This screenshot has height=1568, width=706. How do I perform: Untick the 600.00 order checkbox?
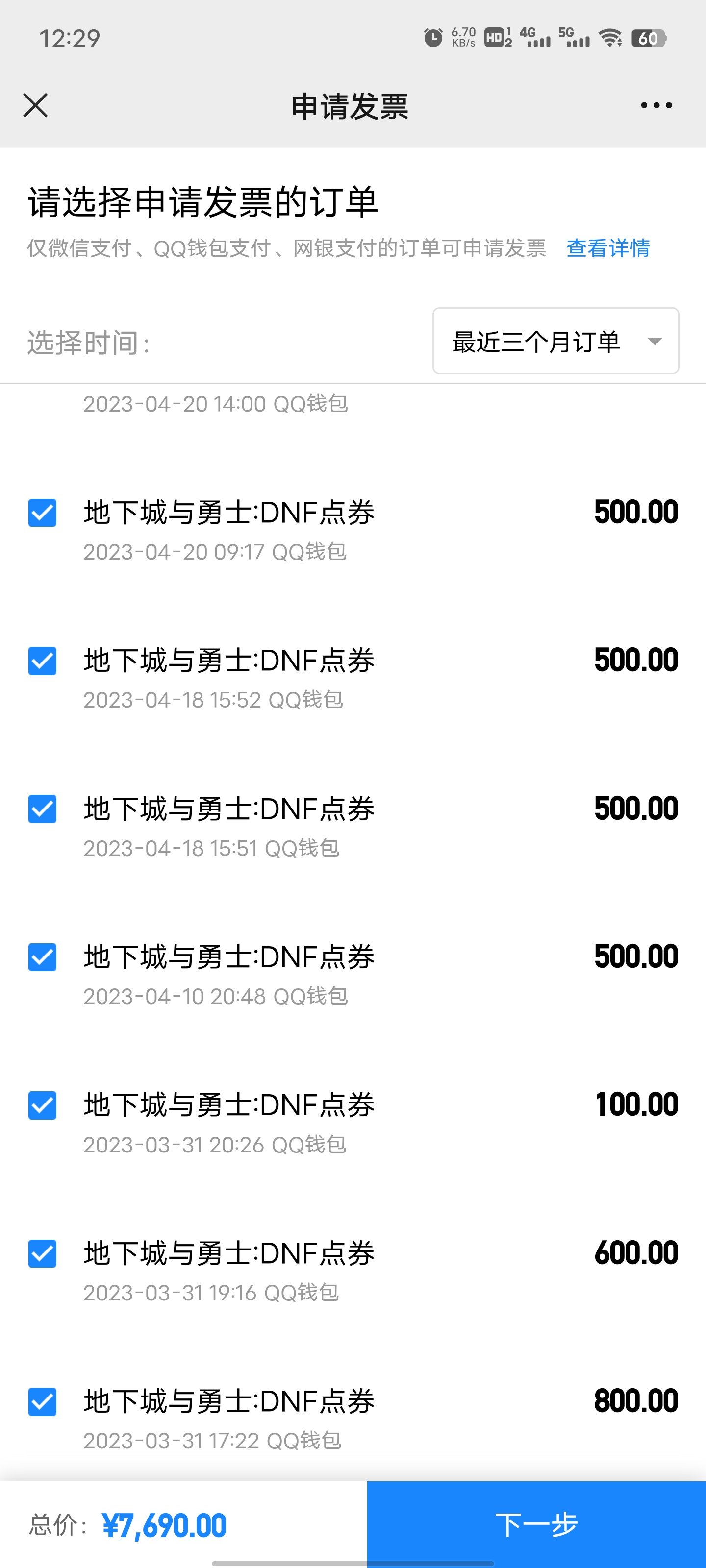pyautogui.click(x=43, y=1254)
